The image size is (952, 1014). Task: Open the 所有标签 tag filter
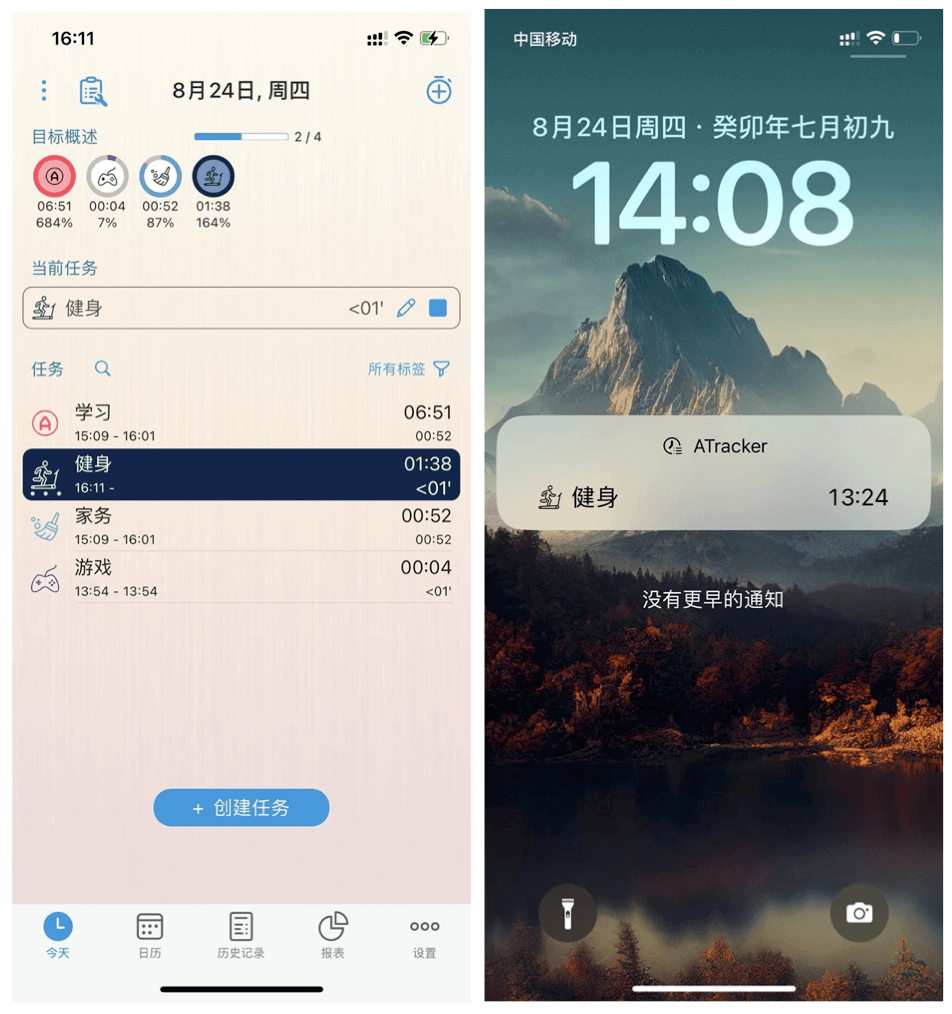408,369
